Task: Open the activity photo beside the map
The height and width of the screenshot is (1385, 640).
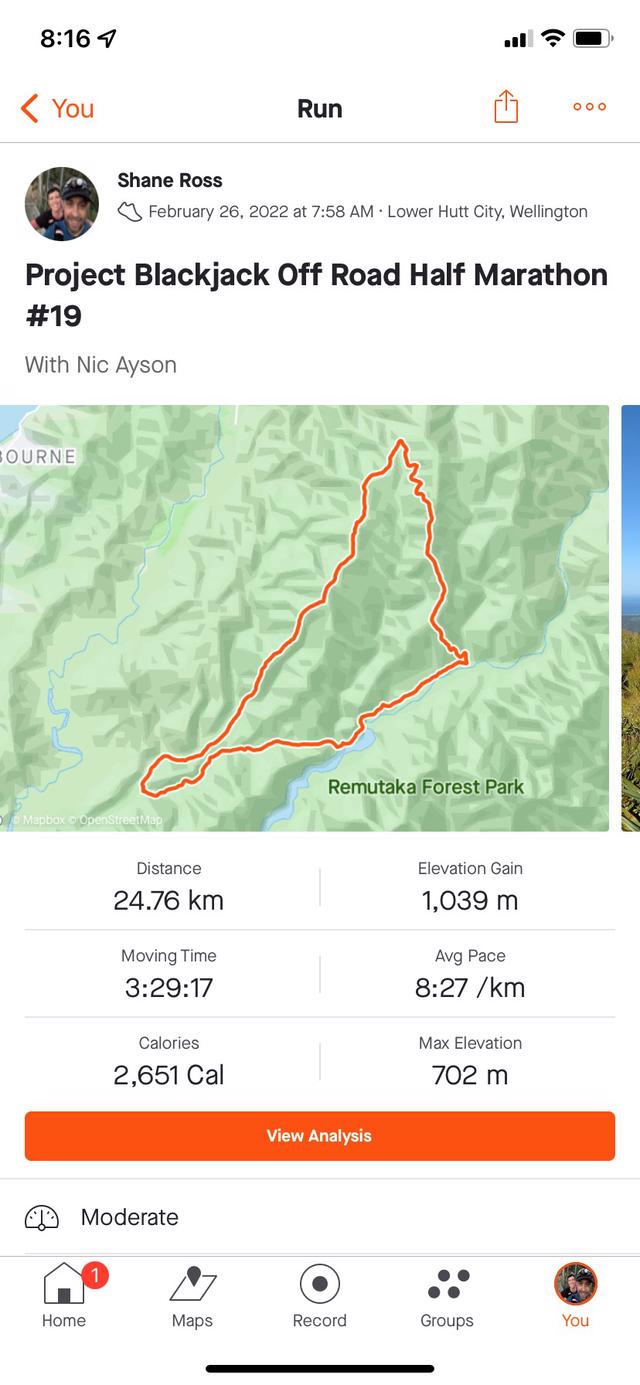Action: click(630, 618)
